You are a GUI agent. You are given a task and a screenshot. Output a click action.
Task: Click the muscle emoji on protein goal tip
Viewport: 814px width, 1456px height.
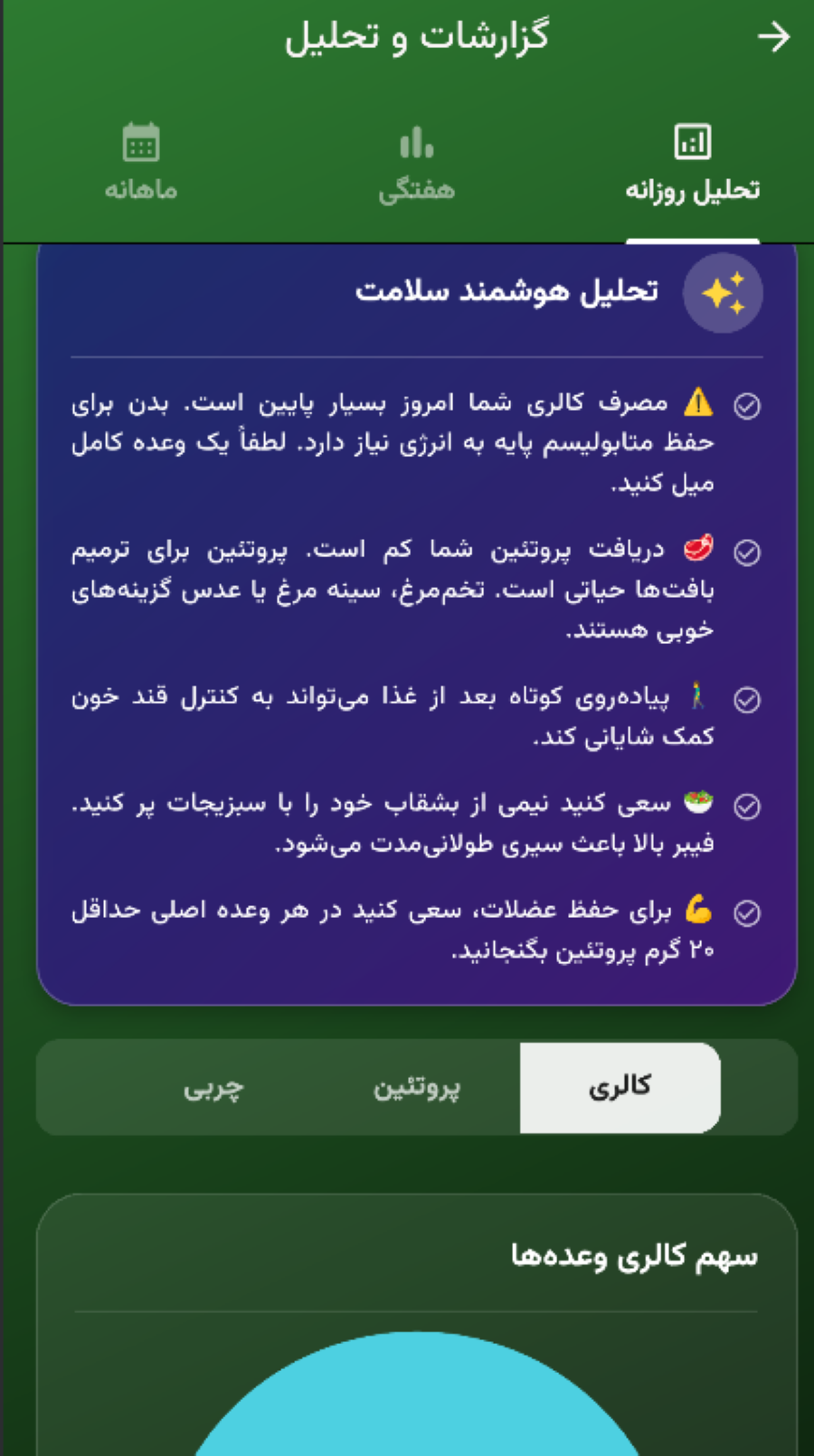[x=698, y=909]
